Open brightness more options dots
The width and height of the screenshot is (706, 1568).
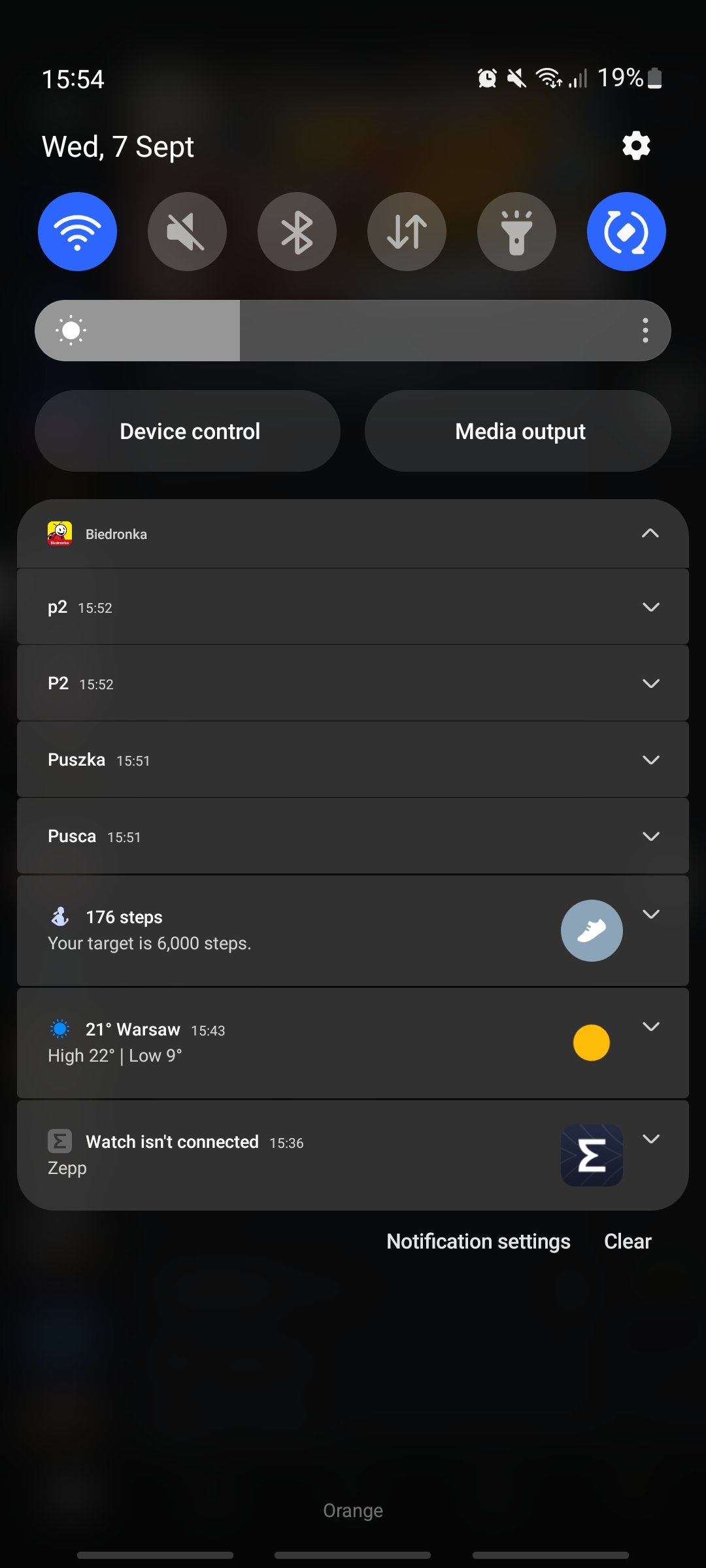tap(645, 331)
